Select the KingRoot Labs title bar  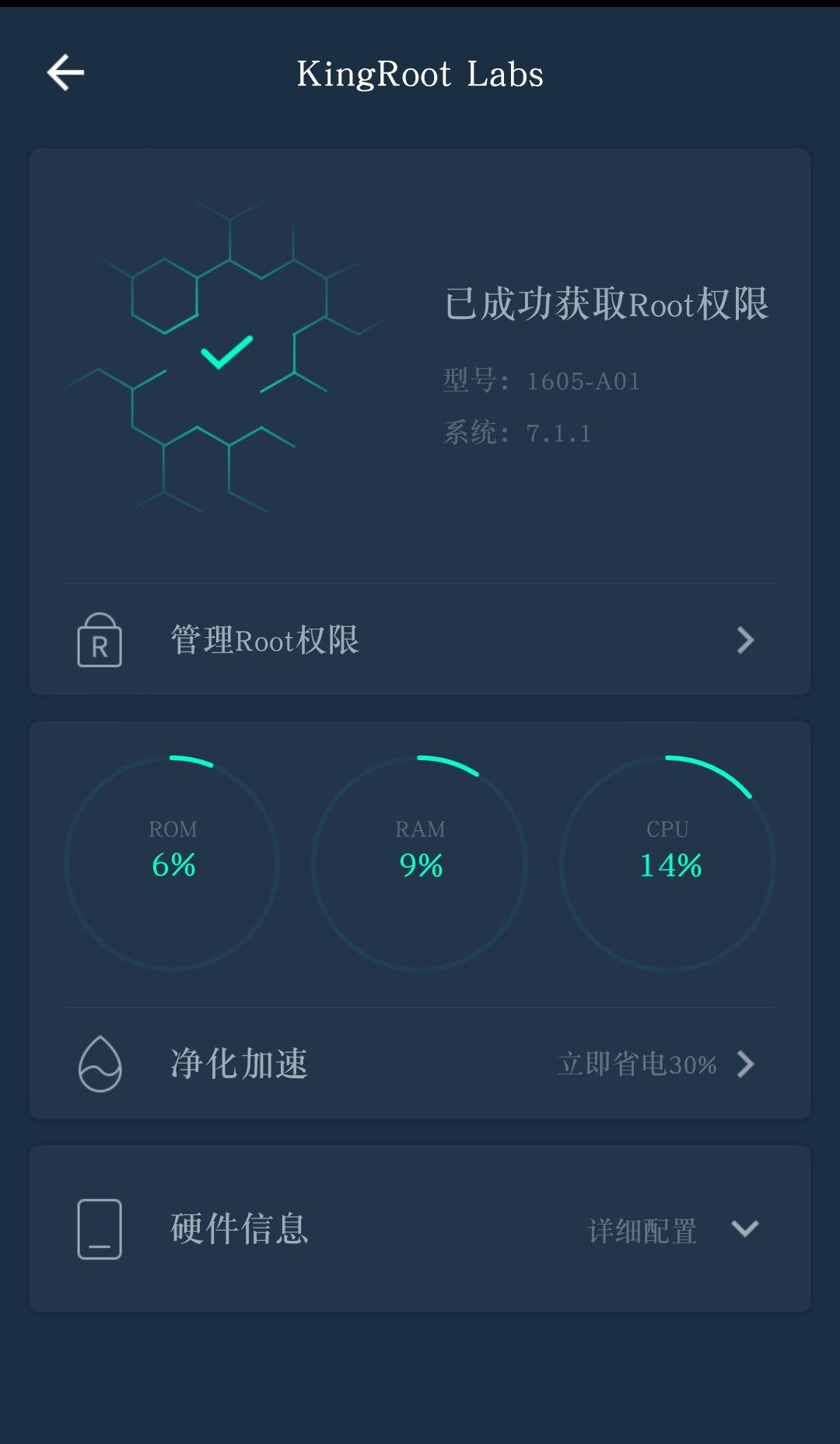pos(420,72)
